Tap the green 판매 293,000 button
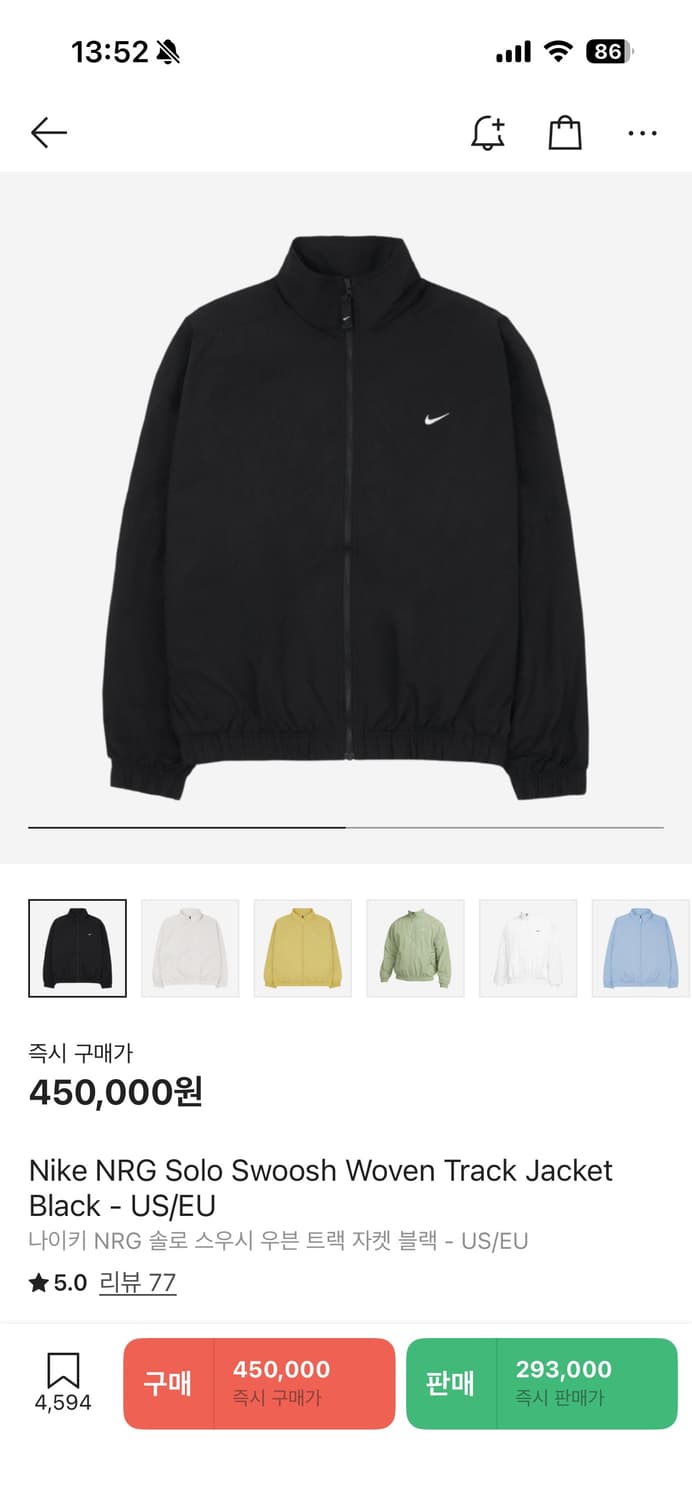This screenshot has height=1500, width=692. [x=541, y=1383]
